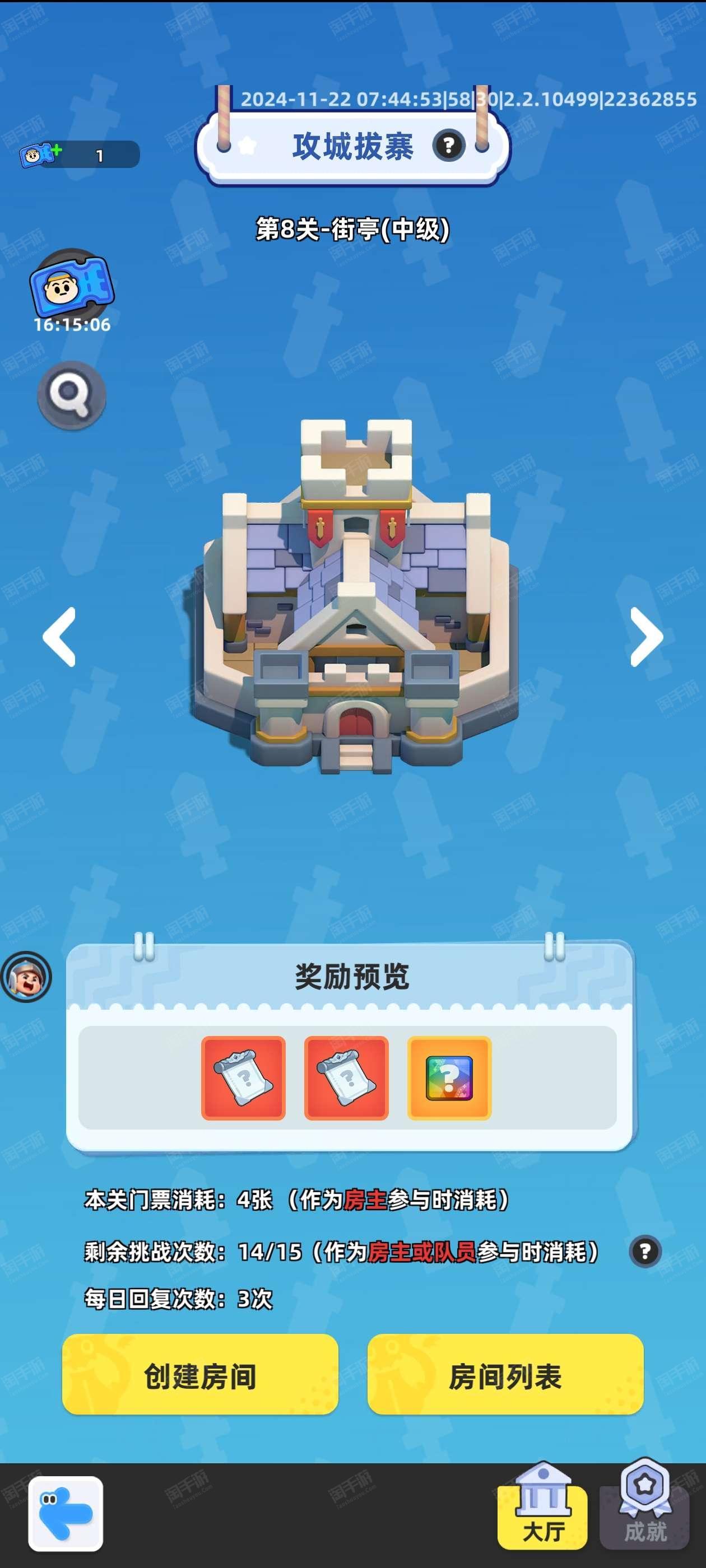Tap the magnifier search icon
The width and height of the screenshot is (706, 1568).
click(72, 396)
